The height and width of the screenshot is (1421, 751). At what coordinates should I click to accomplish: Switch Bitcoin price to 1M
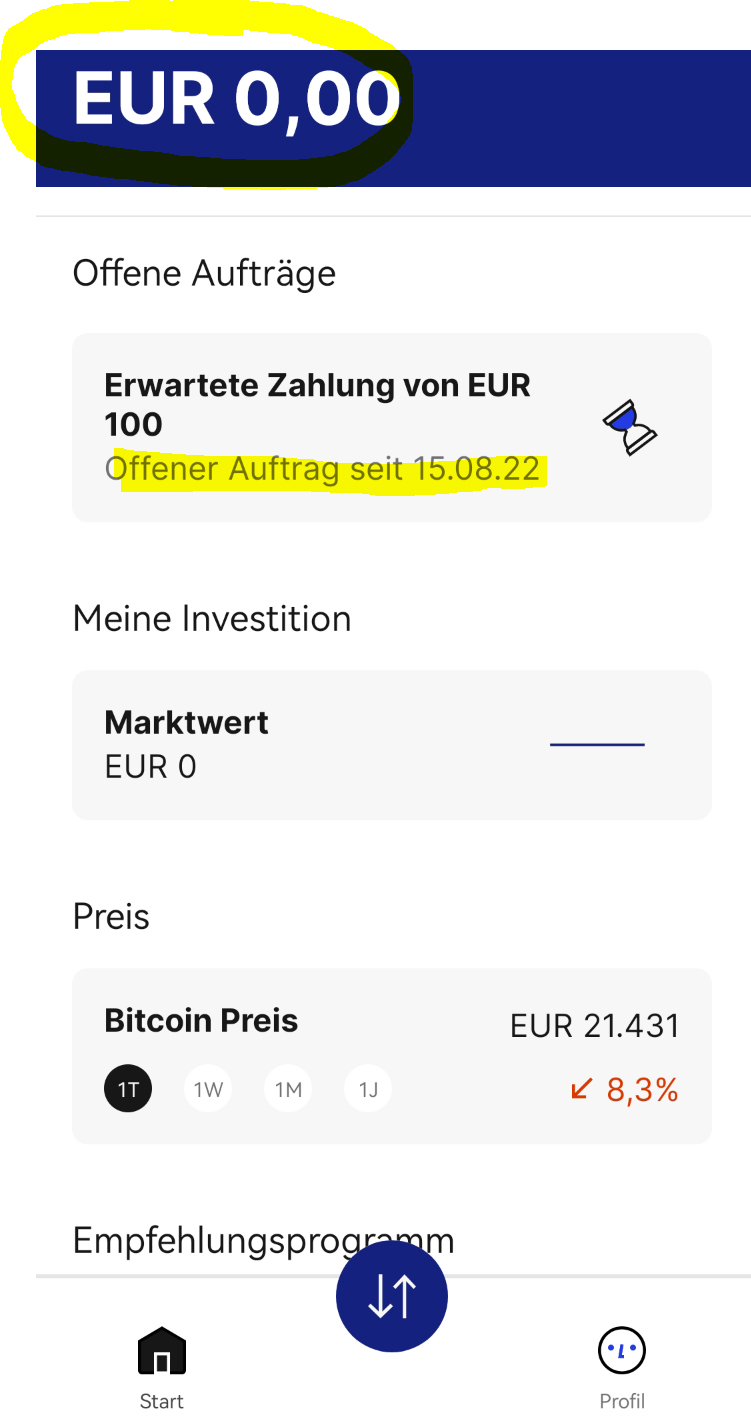[288, 1089]
